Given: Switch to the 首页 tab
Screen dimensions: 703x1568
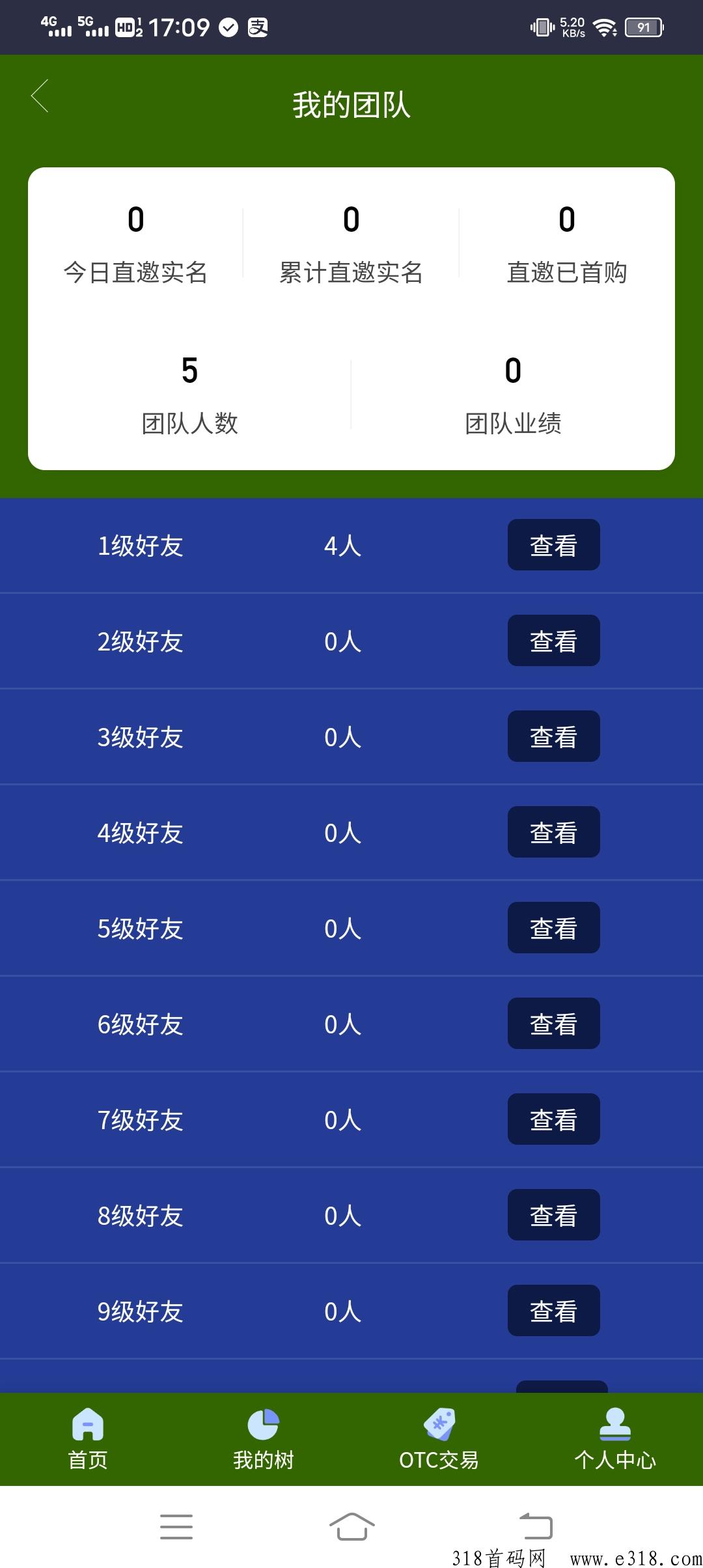Looking at the screenshot, I should click(x=88, y=1439).
